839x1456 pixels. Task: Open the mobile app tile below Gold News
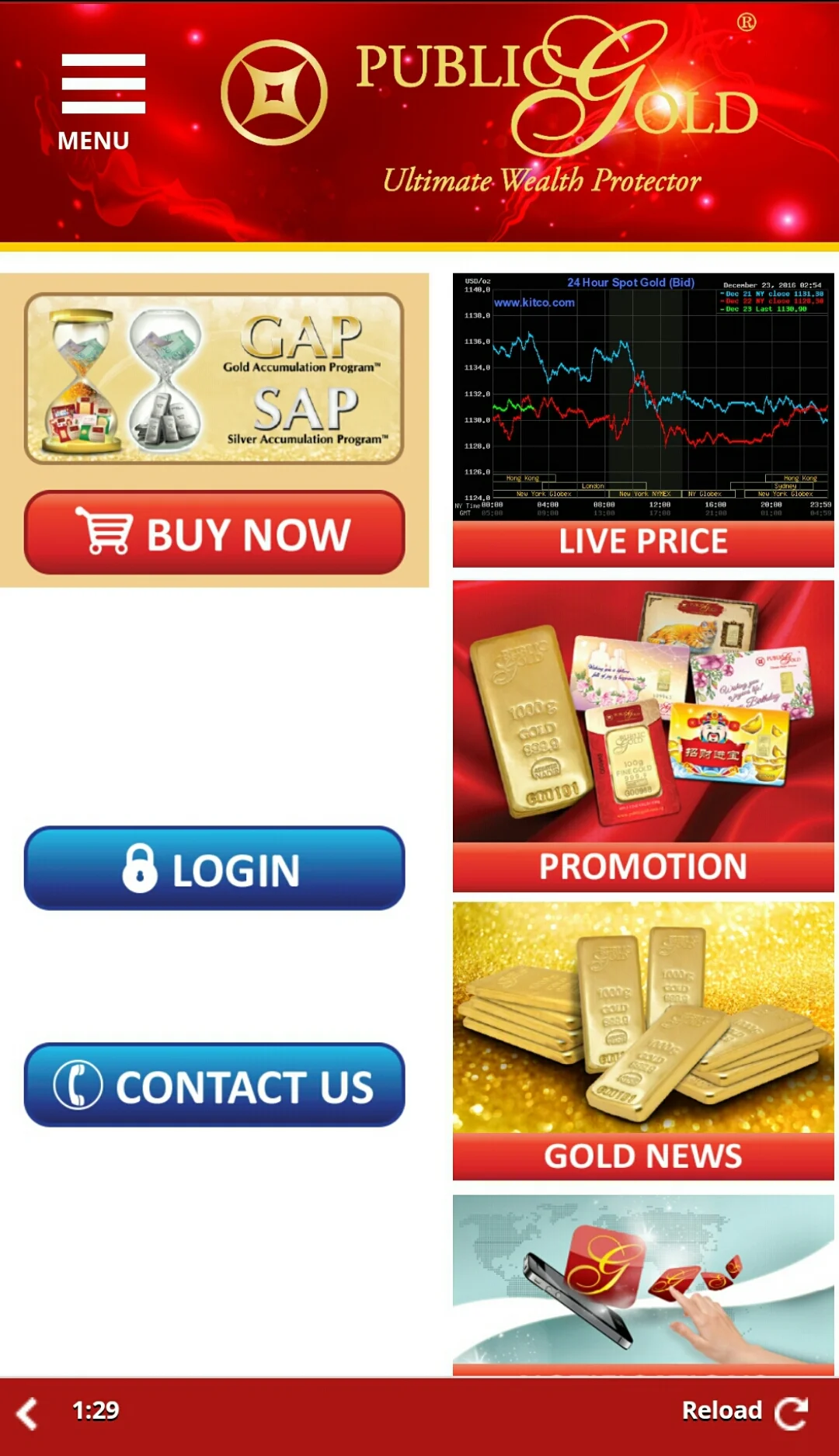tap(643, 1281)
